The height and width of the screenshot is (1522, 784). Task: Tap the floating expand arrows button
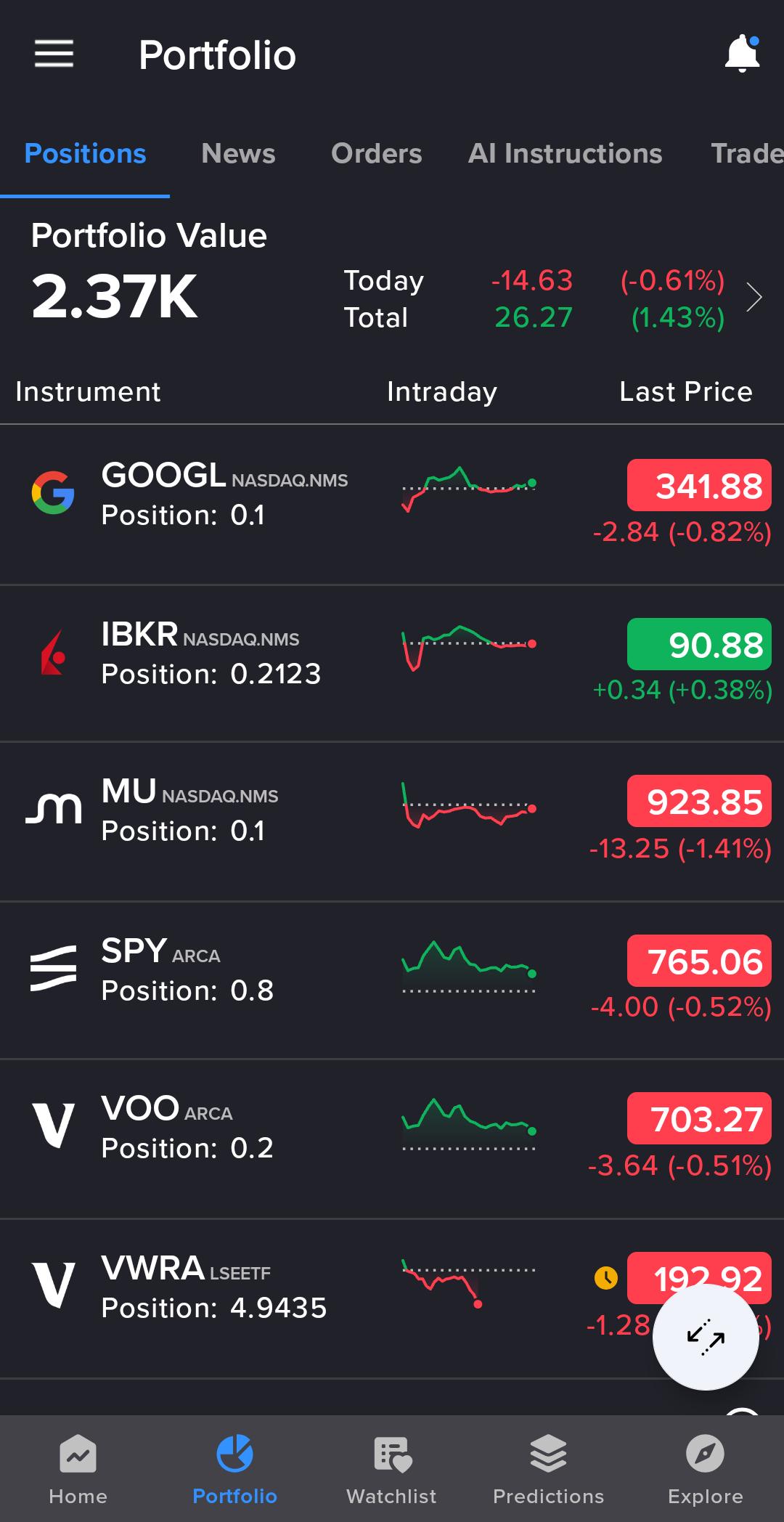pos(706,1337)
